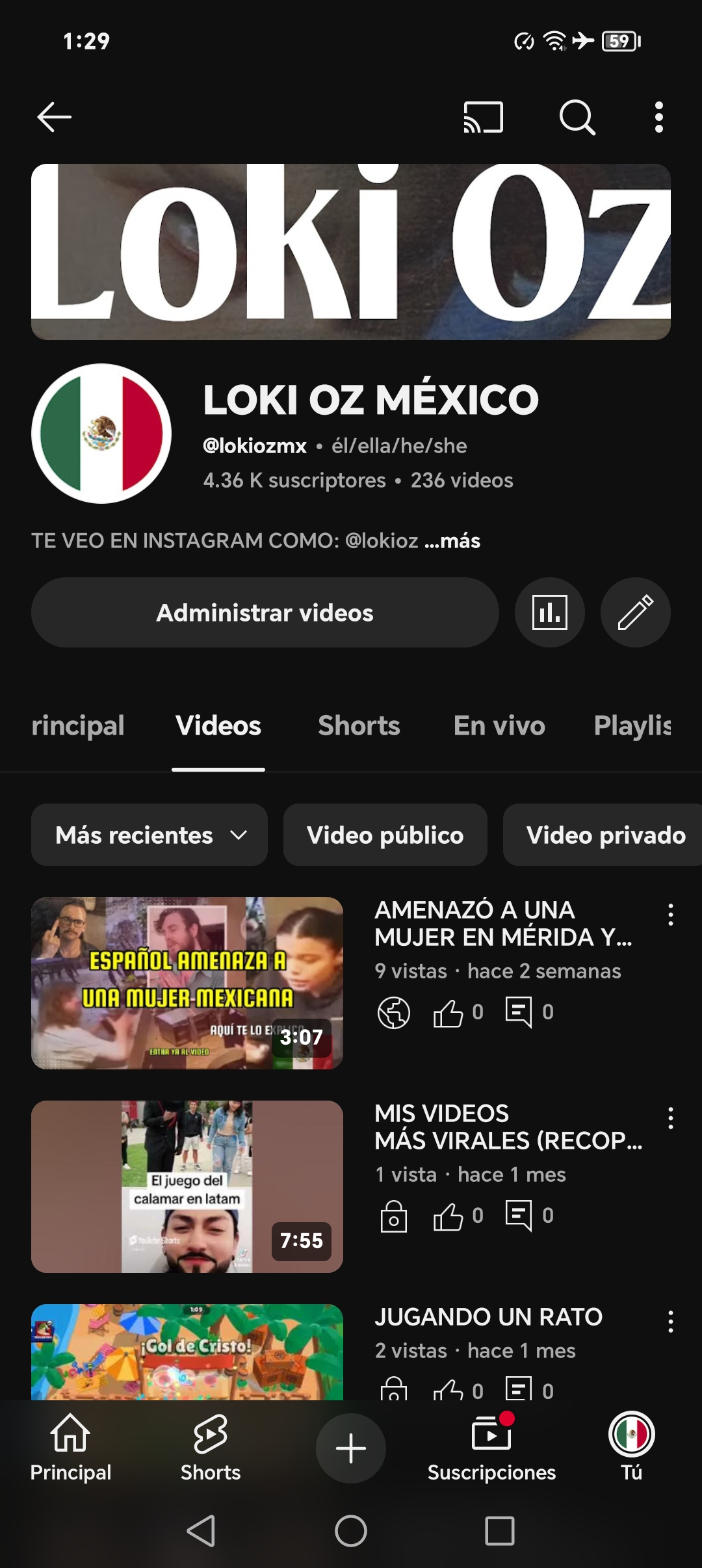Expand the channel description with …más
Screen dimensions: 702x1568
(452, 541)
